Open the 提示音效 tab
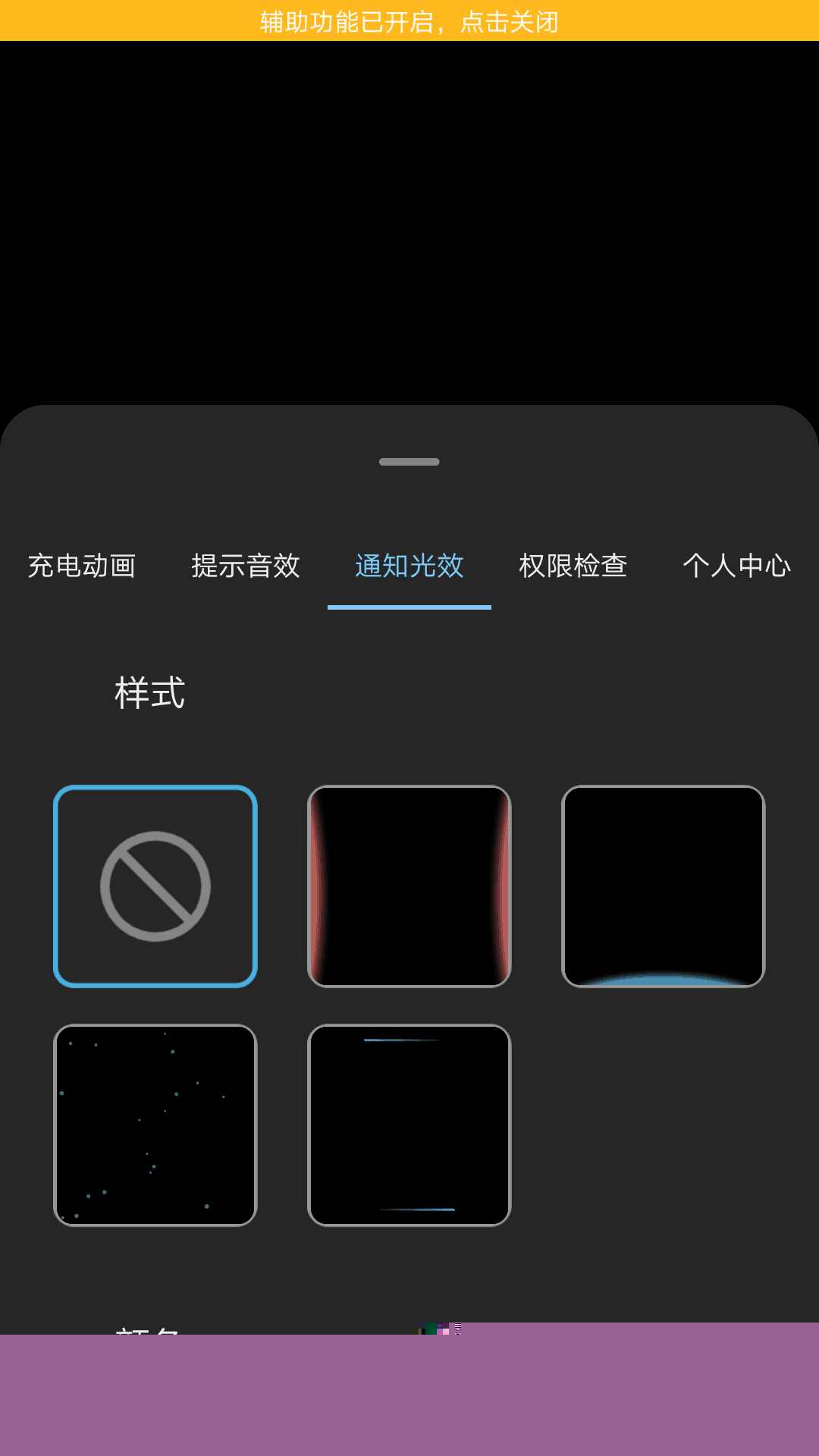Viewport: 819px width, 1456px height. 246,566
